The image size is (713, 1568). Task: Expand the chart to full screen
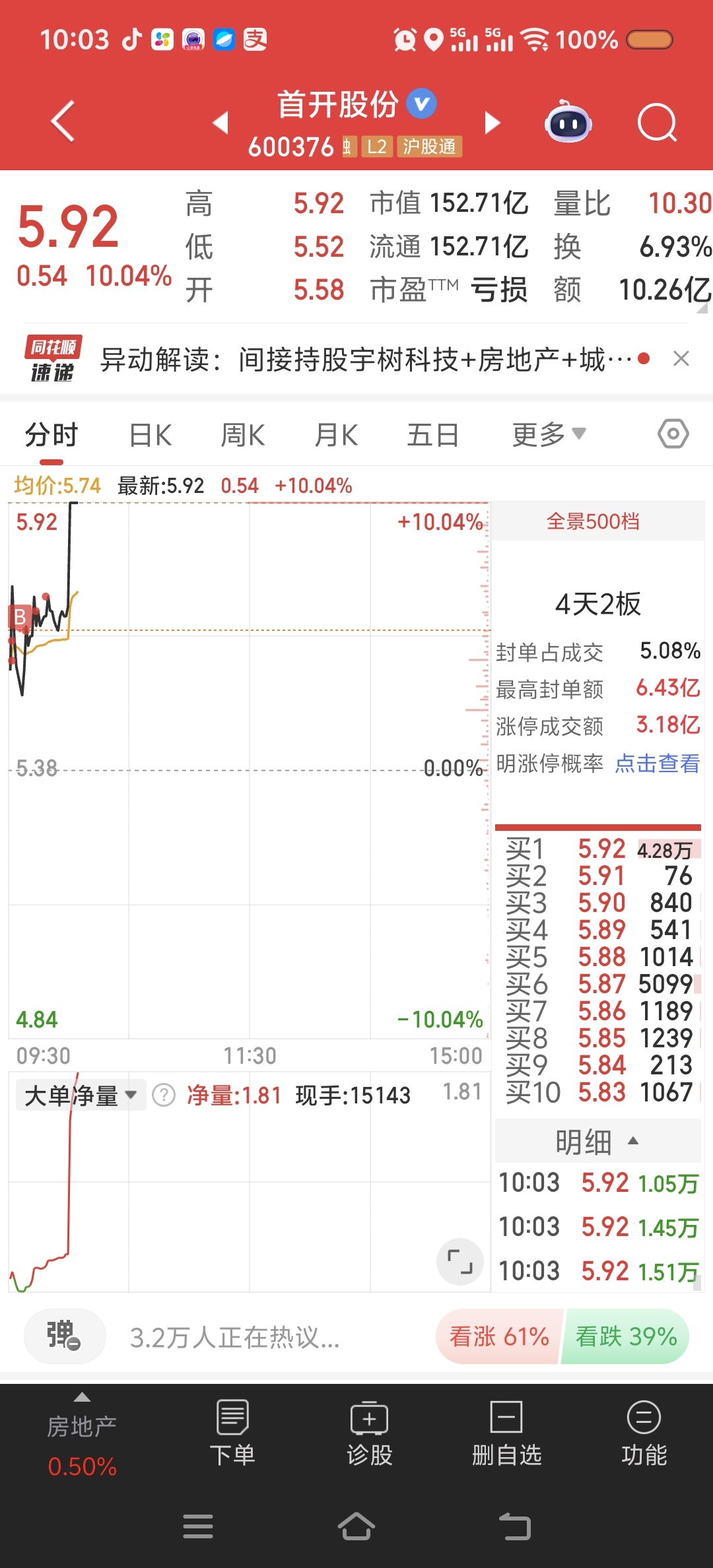(x=459, y=1261)
